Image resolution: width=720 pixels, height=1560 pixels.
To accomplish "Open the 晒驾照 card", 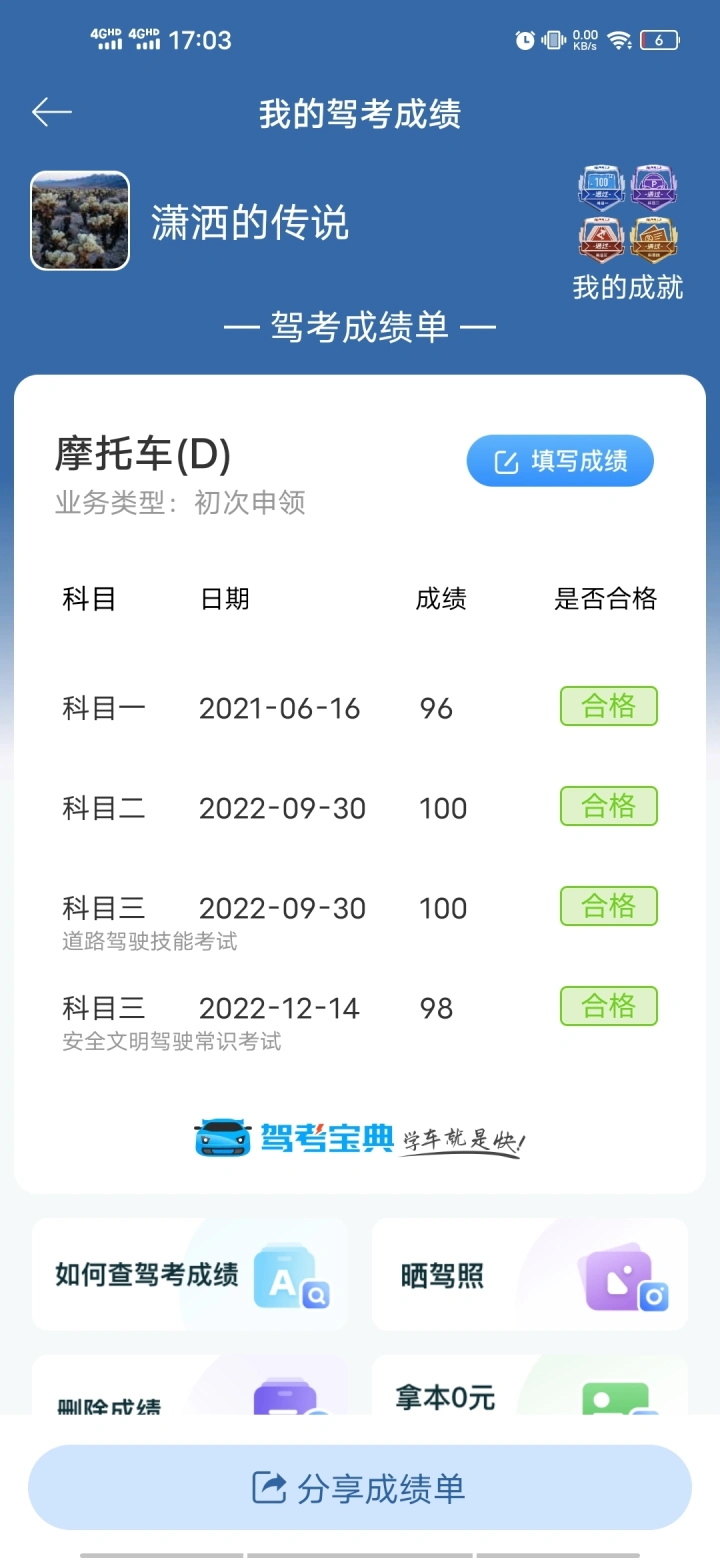I will pyautogui.click(x=530, y=1274).
